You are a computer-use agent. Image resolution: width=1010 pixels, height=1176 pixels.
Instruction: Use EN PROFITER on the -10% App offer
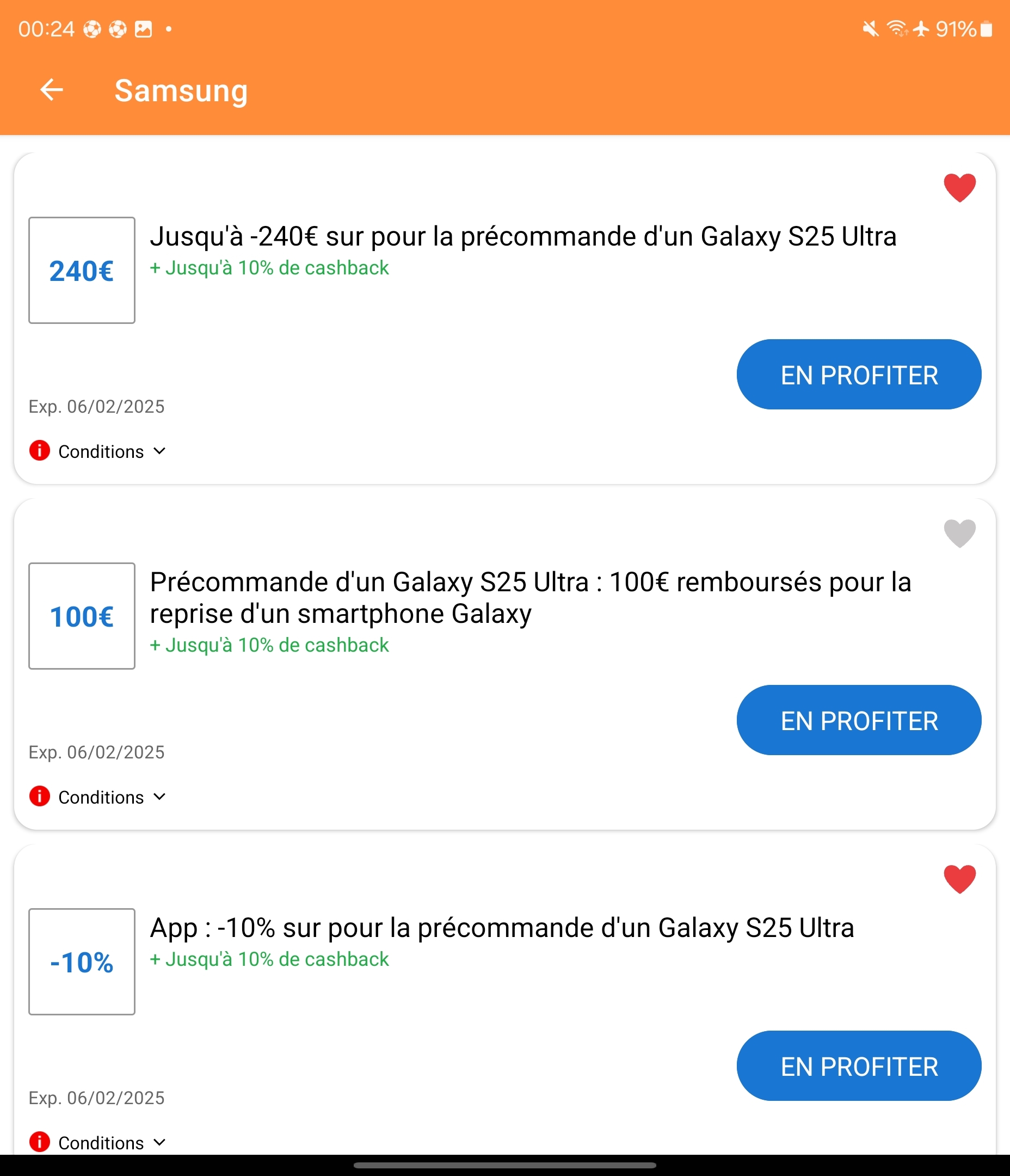pyautogui.click(x=858, y=1066)
